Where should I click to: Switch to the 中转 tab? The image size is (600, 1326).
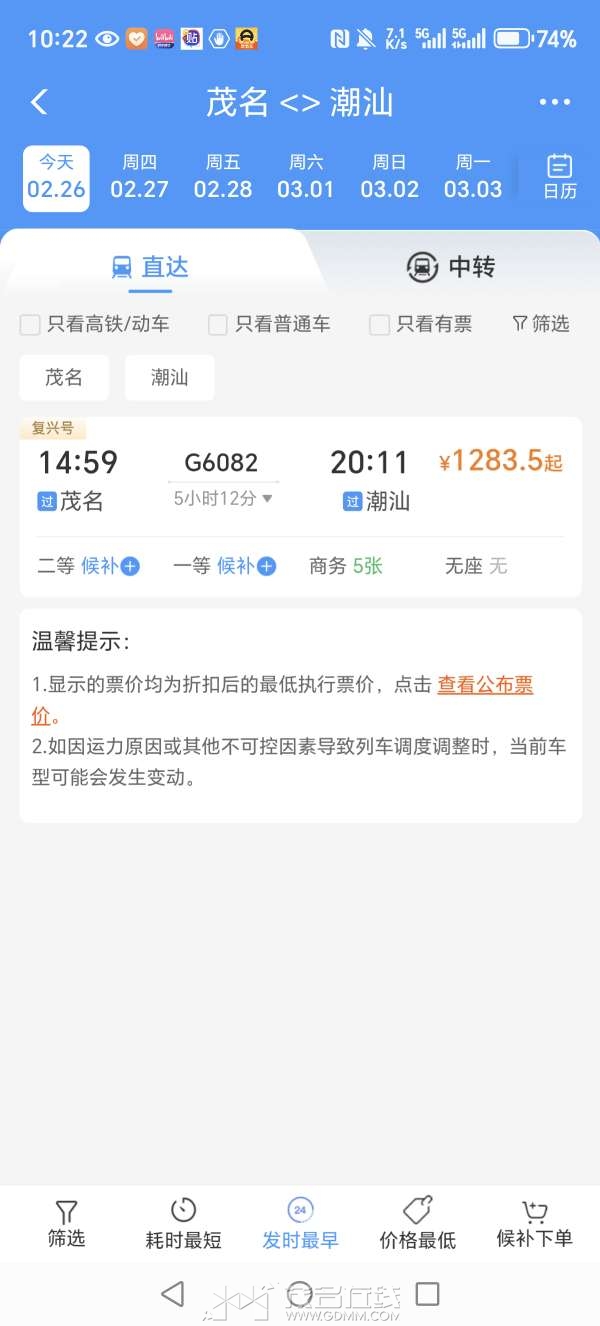(x=451, y=267)
